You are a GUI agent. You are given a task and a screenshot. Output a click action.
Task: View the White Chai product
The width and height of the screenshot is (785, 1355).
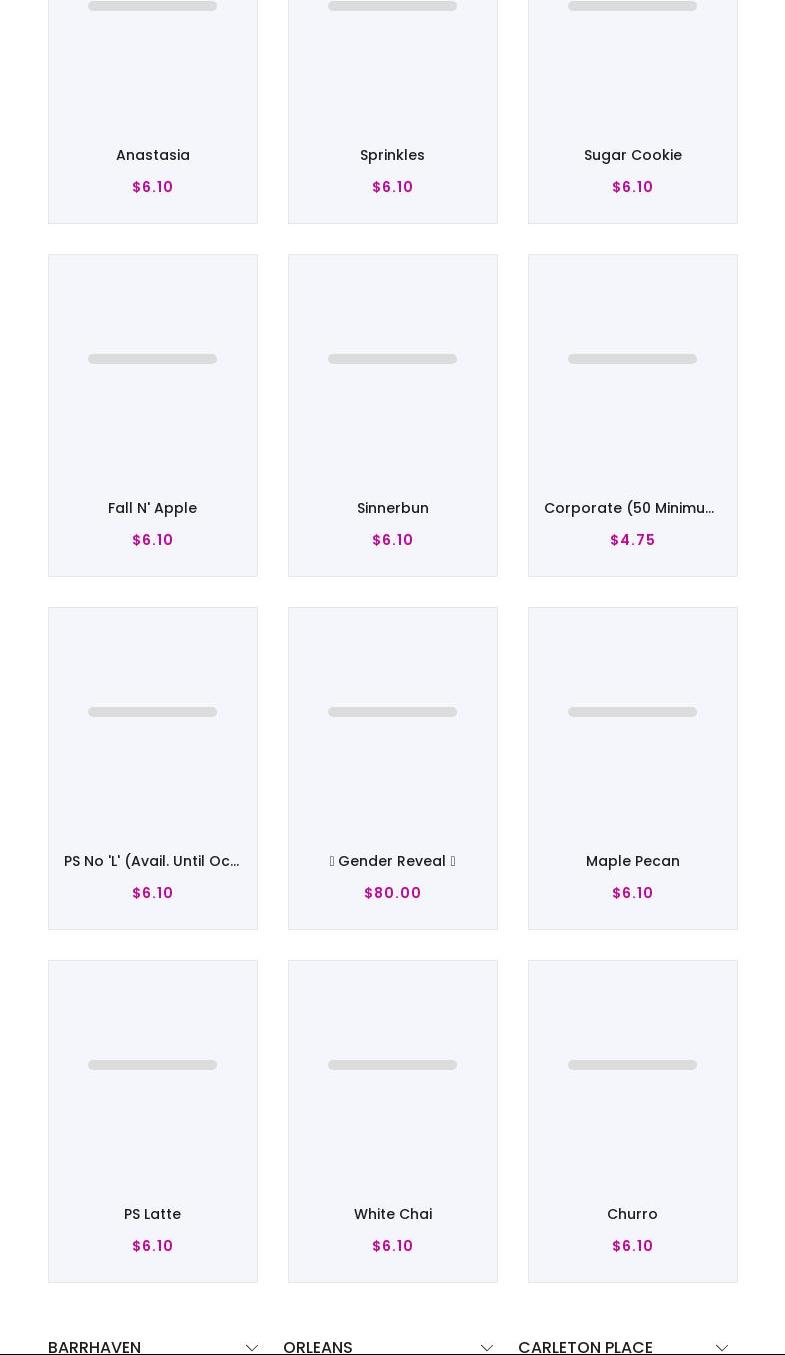(392, 1214)
